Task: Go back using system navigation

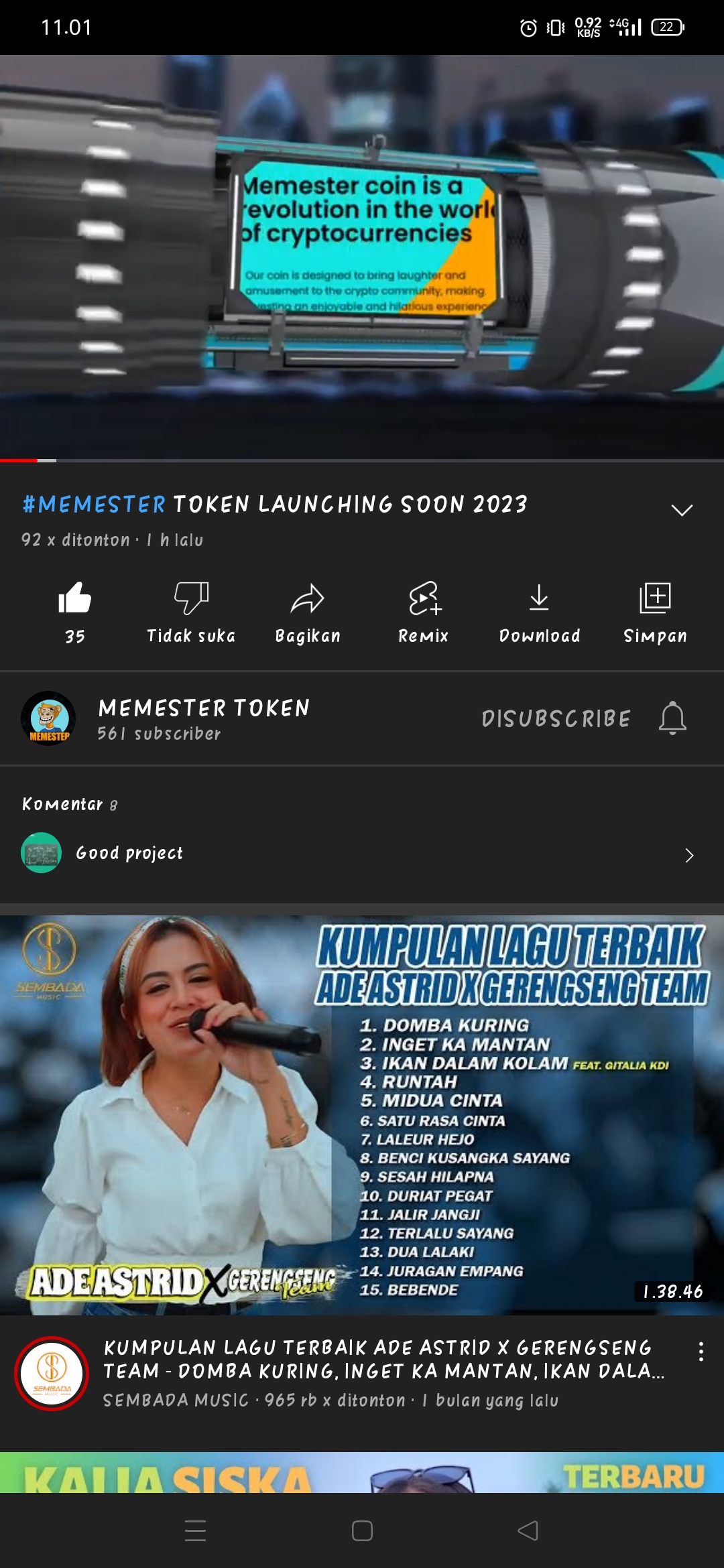Action: (528, 1530)
